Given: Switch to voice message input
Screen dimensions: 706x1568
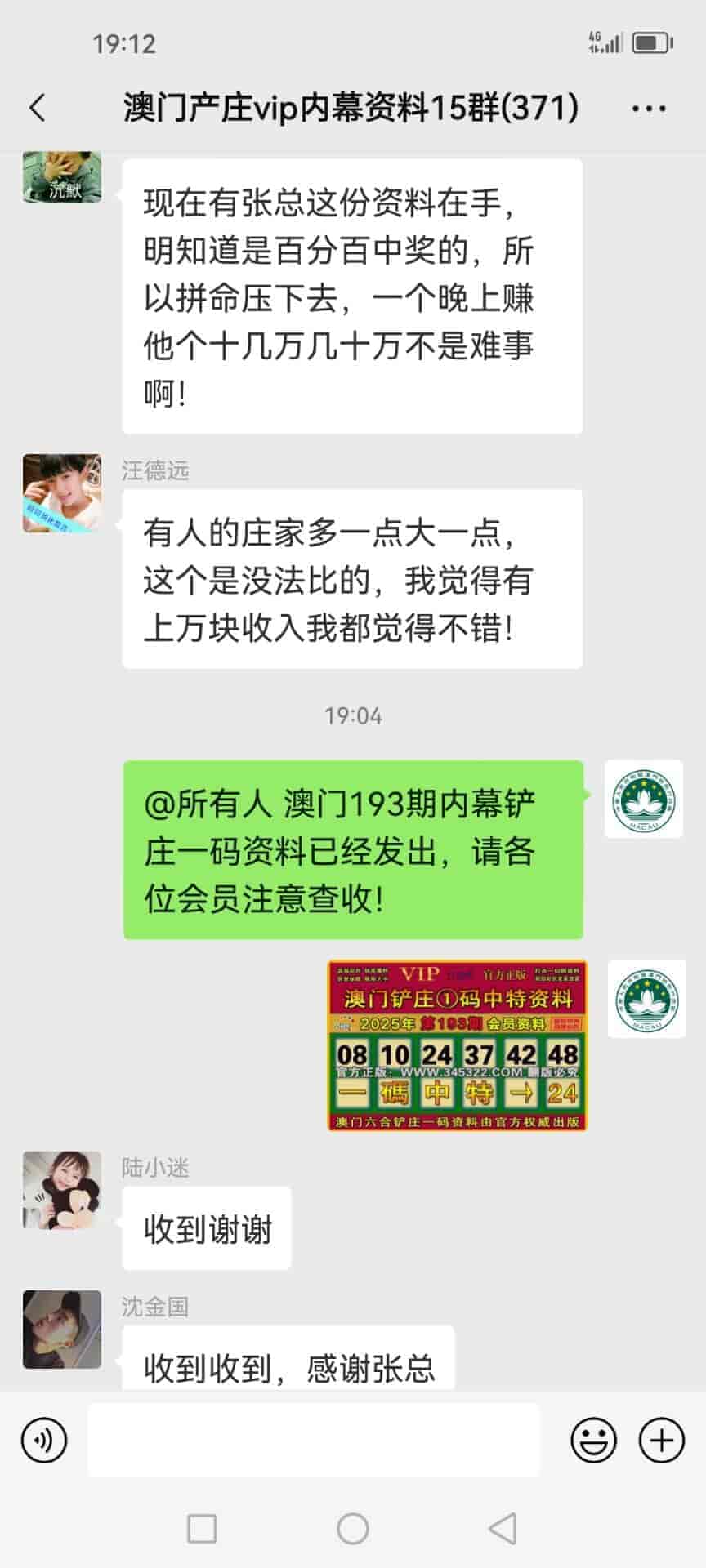Looking at the screenshot, I should pos(44,1440).
